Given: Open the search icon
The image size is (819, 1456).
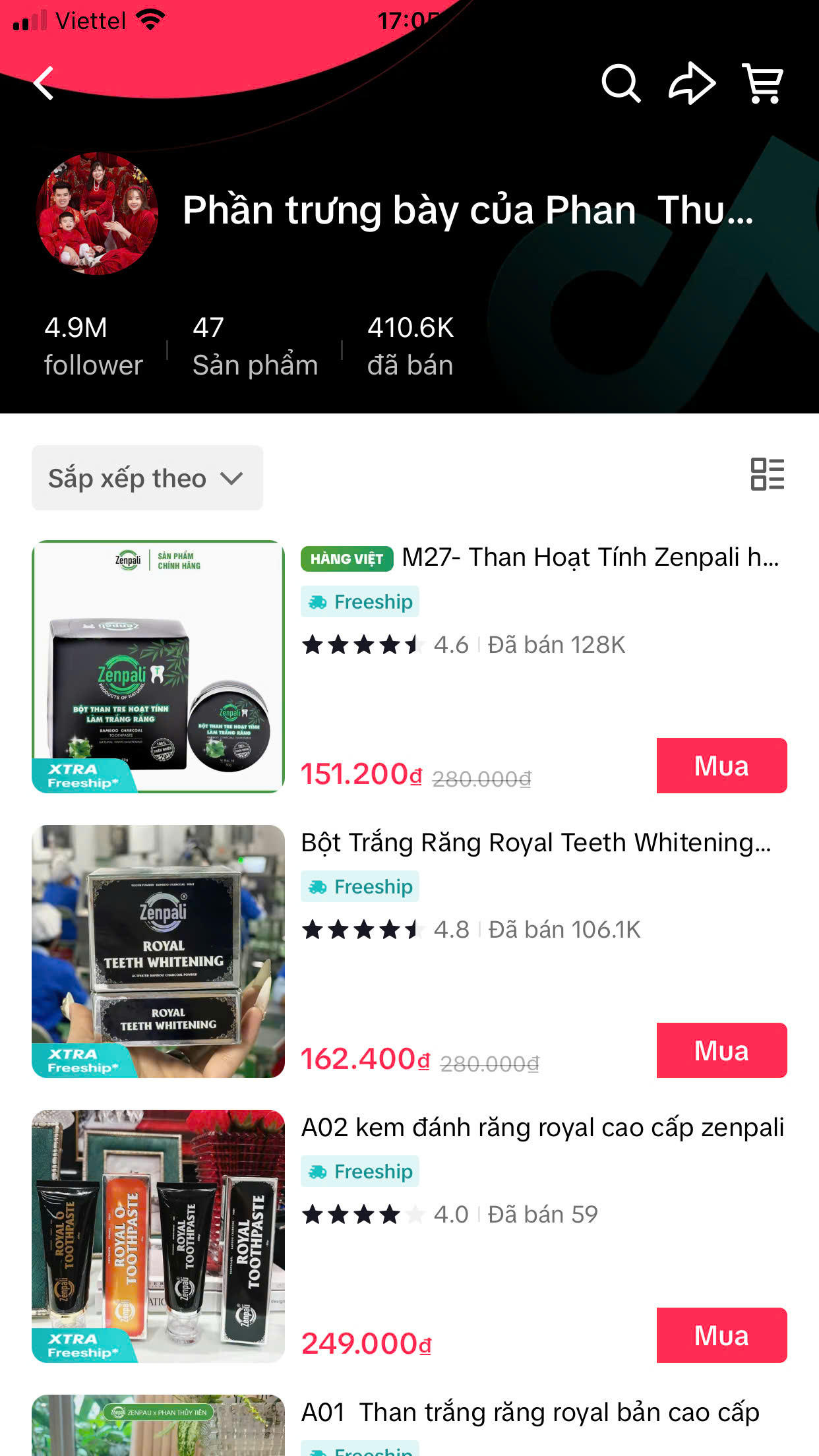Looking at the screenshot, I should 621,84.
